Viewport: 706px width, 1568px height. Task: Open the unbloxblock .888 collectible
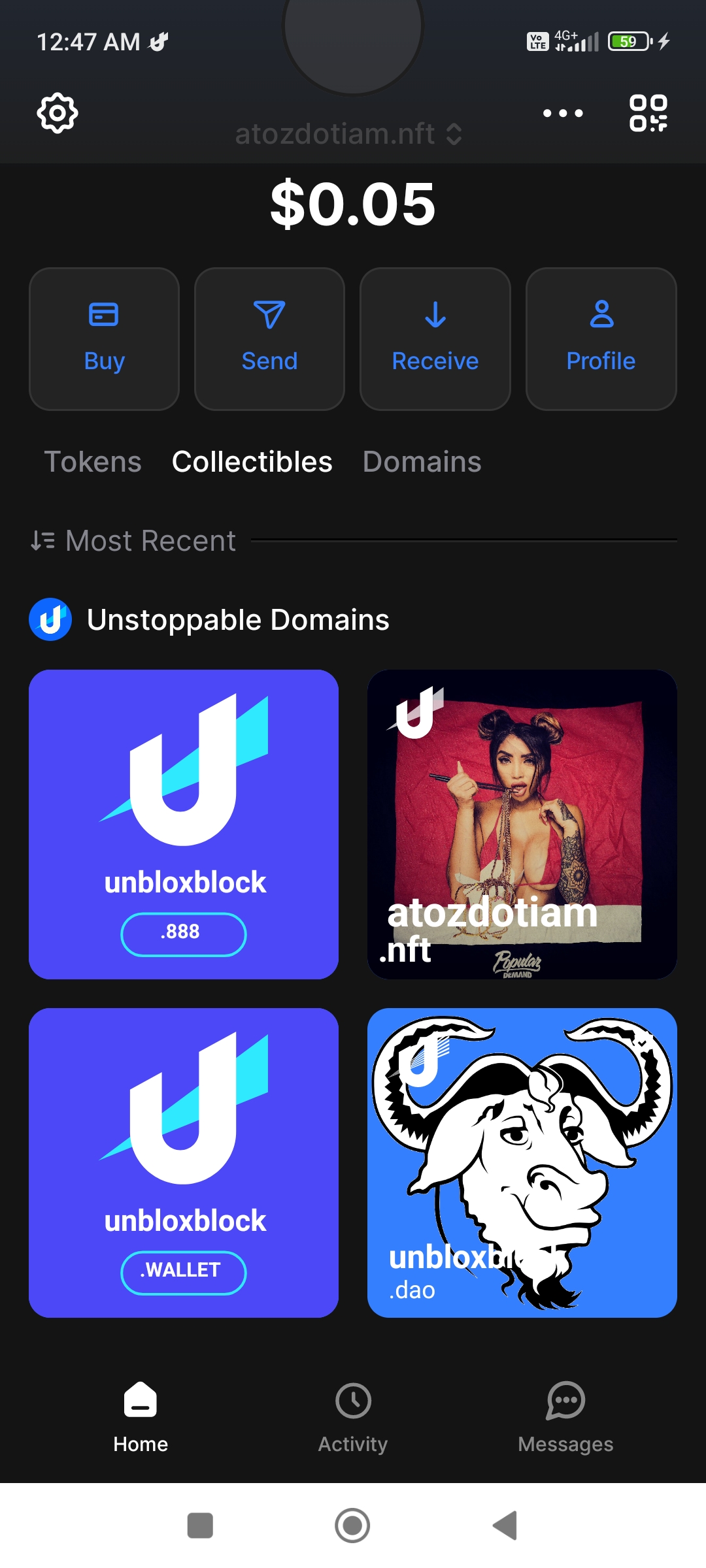pyautogui.click(x=184, y=824)
